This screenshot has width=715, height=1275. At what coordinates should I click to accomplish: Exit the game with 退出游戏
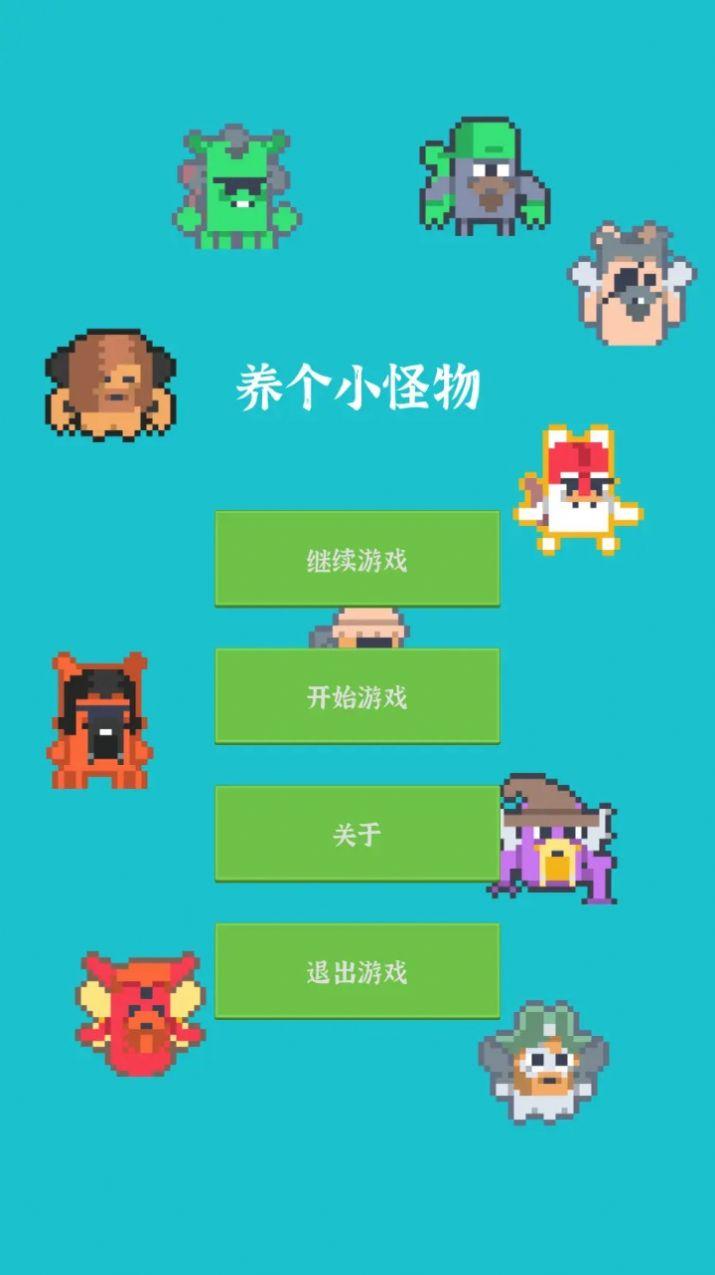(x=357, y=970)
